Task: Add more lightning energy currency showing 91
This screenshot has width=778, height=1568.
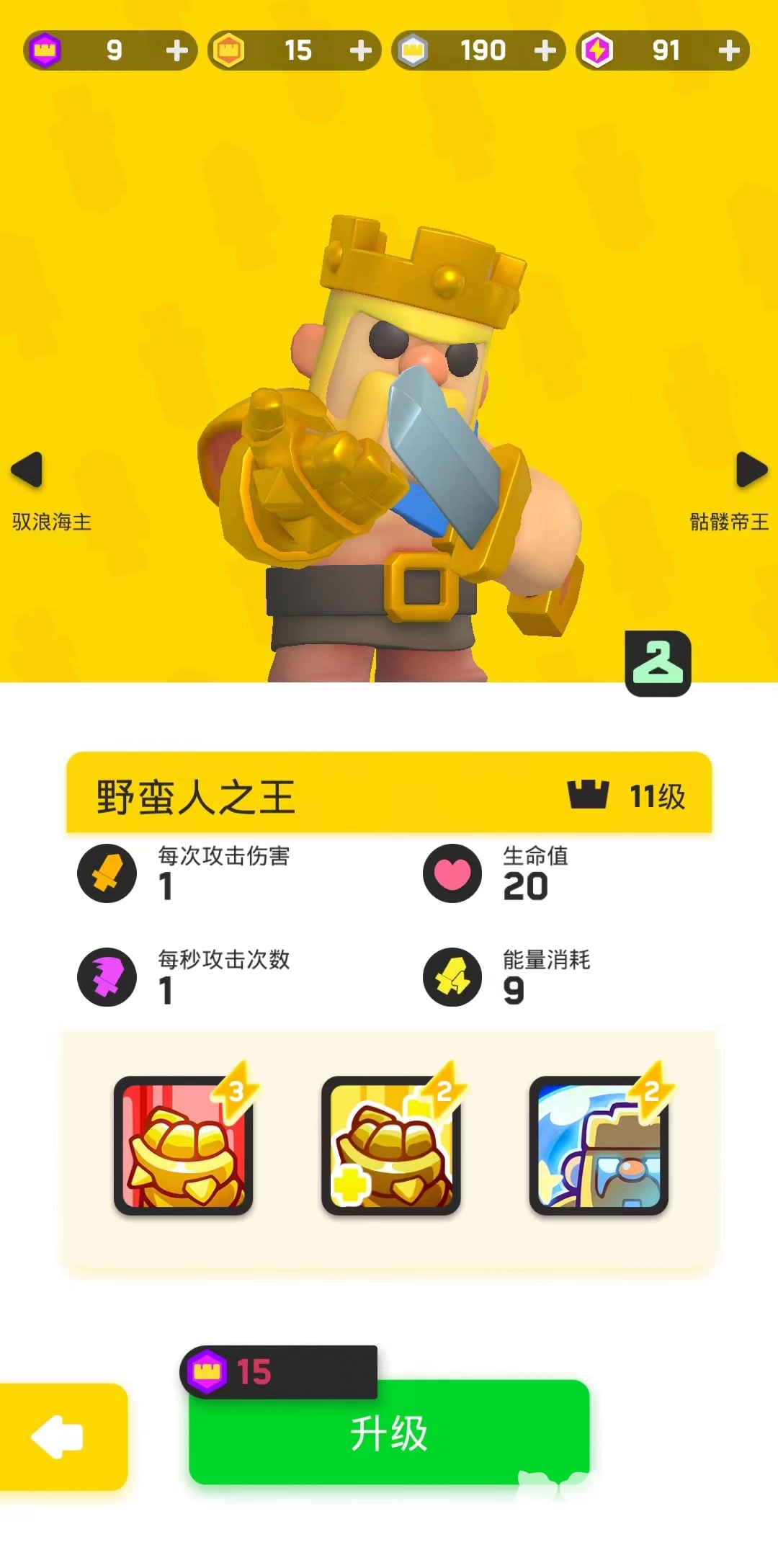Action: (729, 50)
